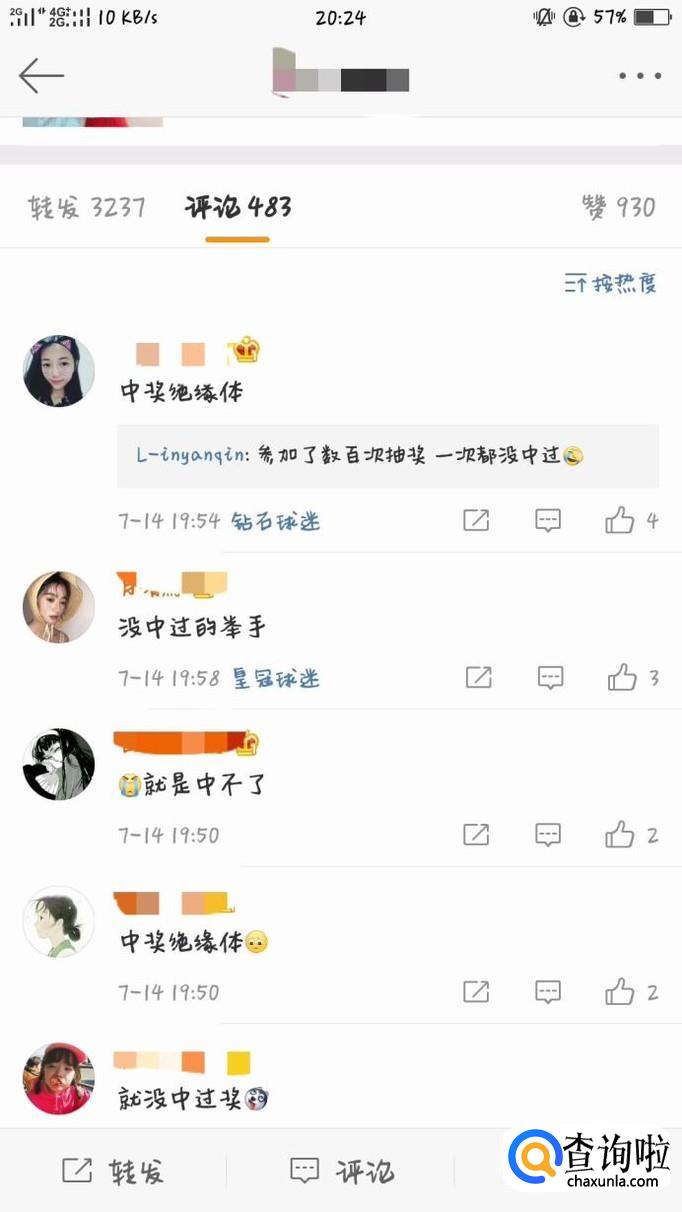682x1212 pixels.
Task: Open the three-dot overflow menu
Action: click(639, 76)
